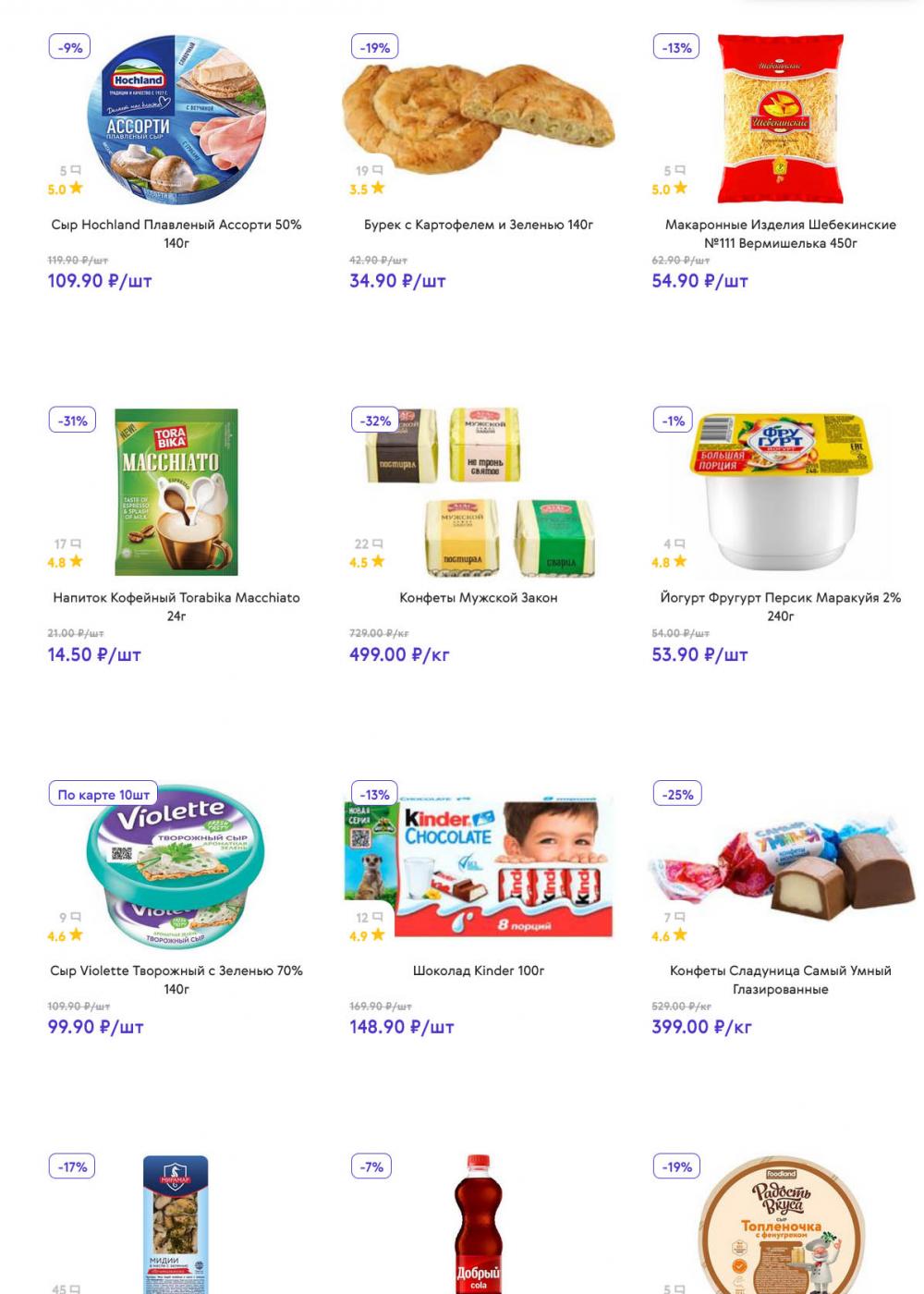Open Радость Вкуса Топленочка cheese card
Screen dimensions: 924x1294
click(x=780, y=1225)
